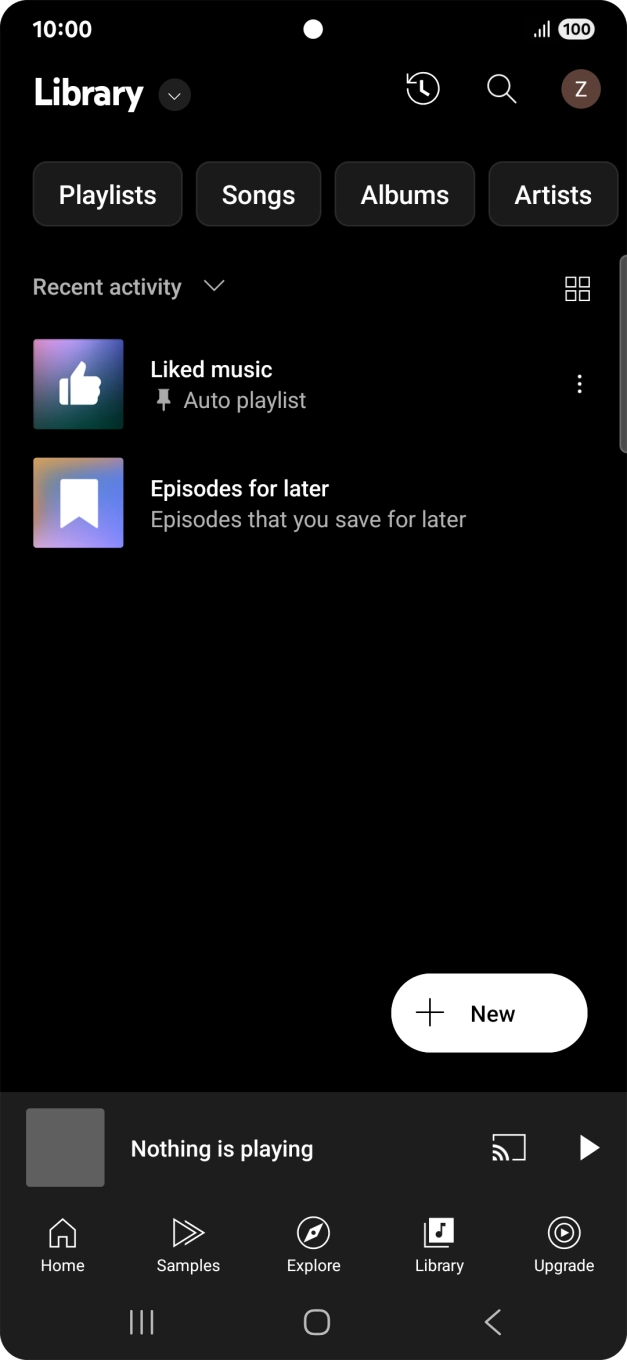This screenshot has height=1360, width=627.
Task: Change the Recent activity sort order
Action: [128, 287]
